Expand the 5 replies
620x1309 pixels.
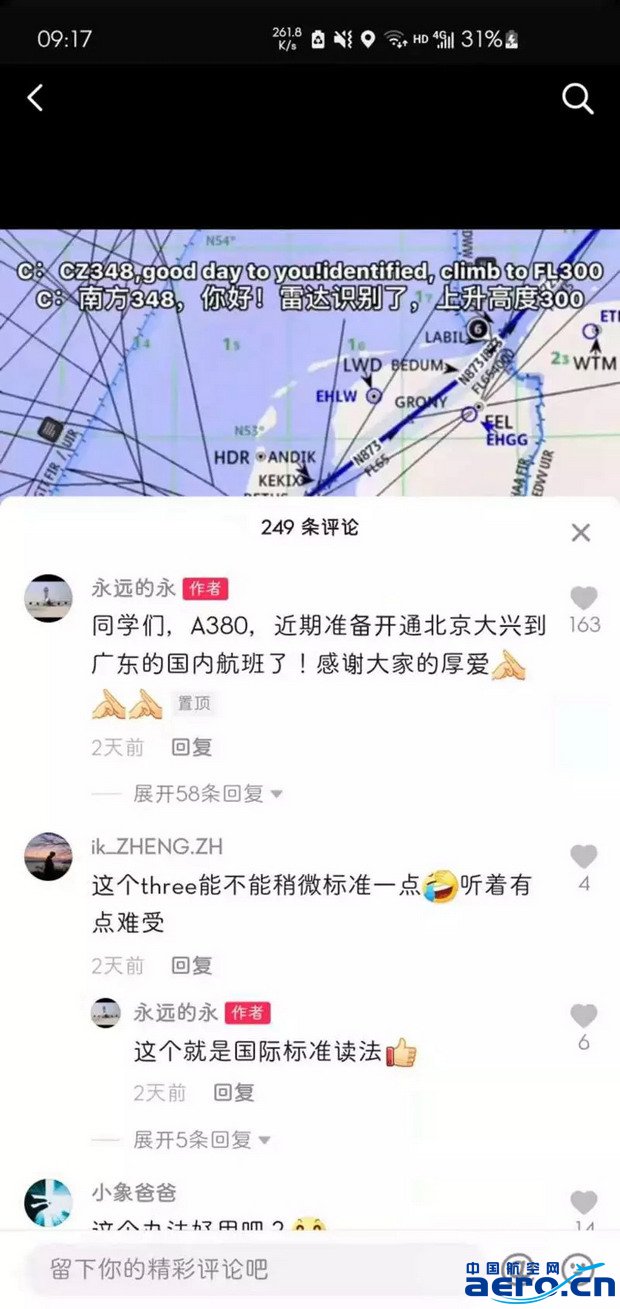[x=202, y=1139]
